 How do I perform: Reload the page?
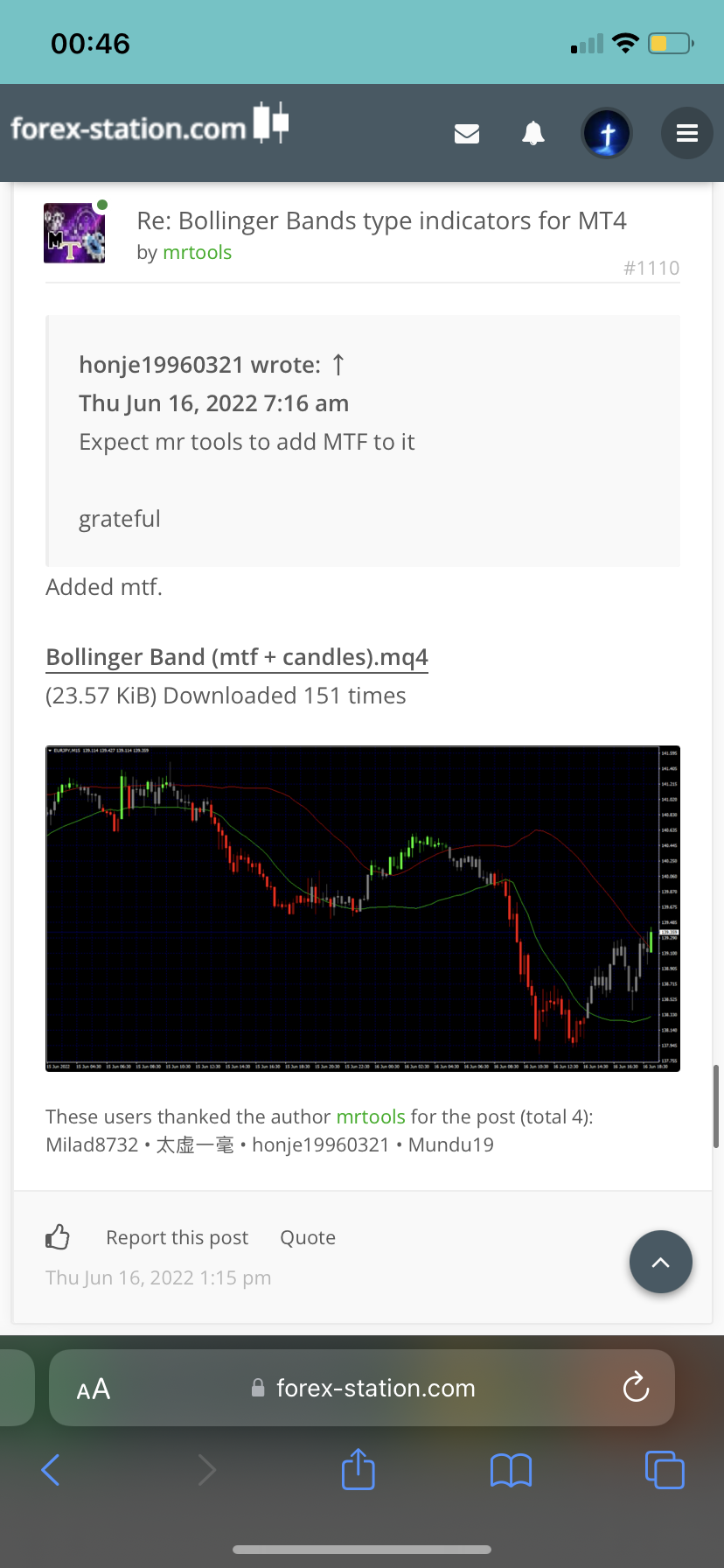click(x=636, y=1388)
